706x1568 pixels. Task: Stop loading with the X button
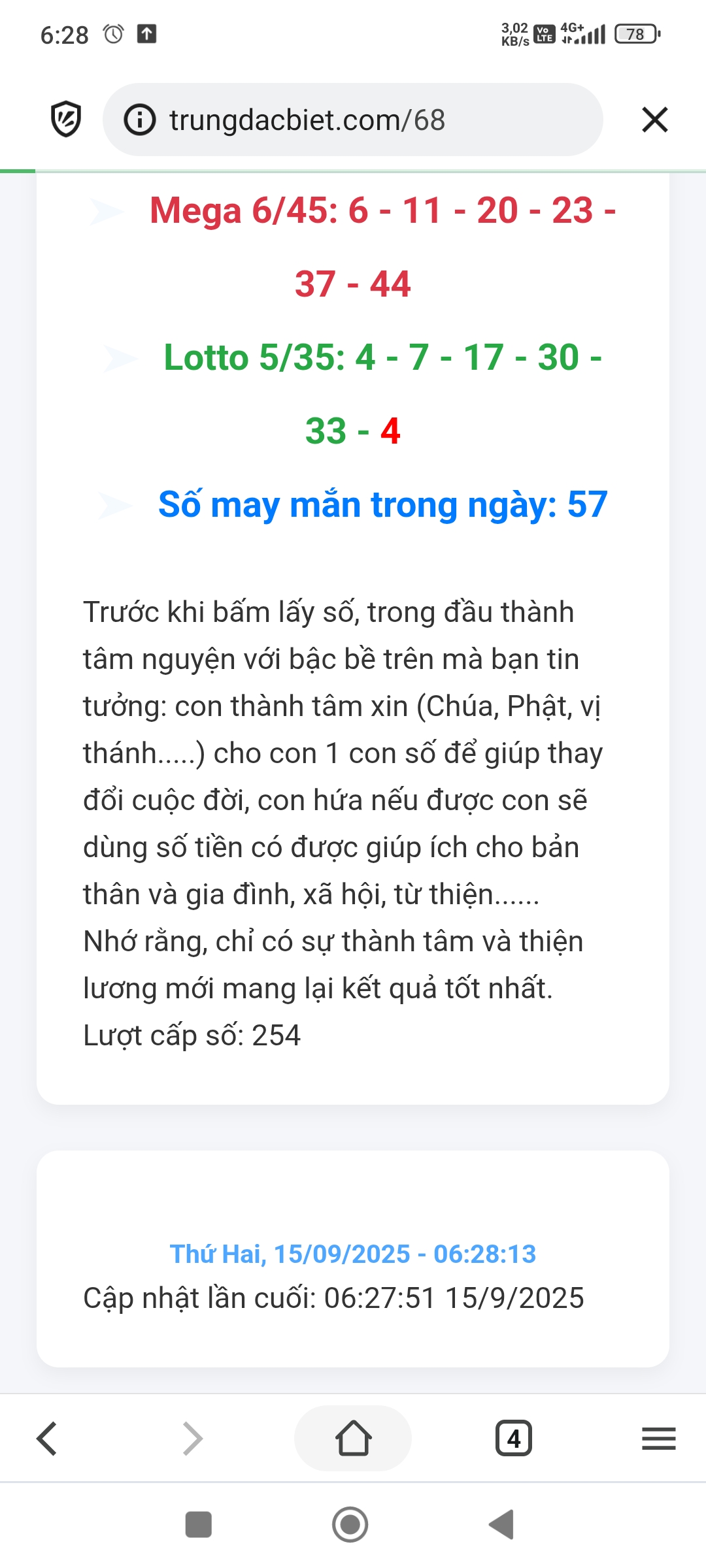[x=654, y=120]
